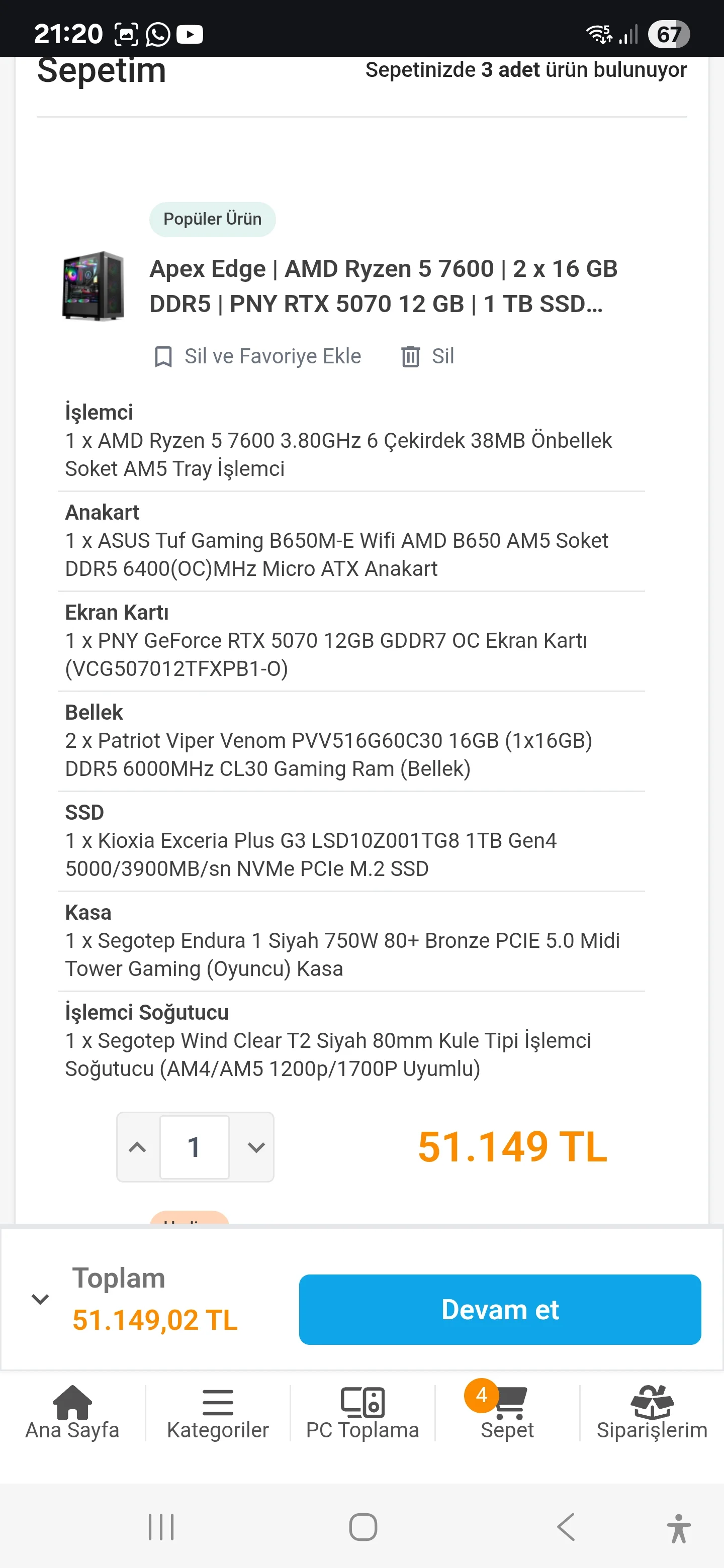Delete the Apex Edge item with Sil

(427, 356)
